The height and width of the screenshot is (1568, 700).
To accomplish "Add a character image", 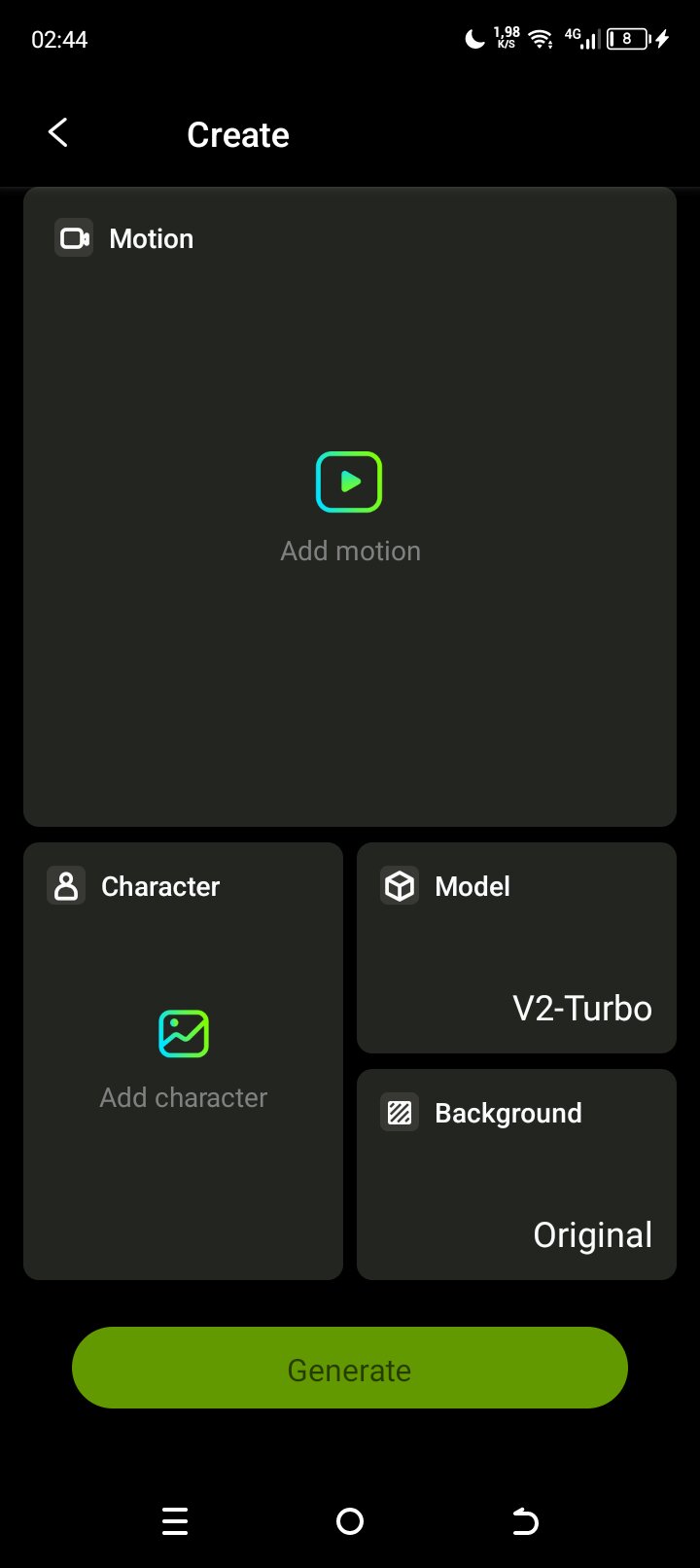I will pos(183,1060).
